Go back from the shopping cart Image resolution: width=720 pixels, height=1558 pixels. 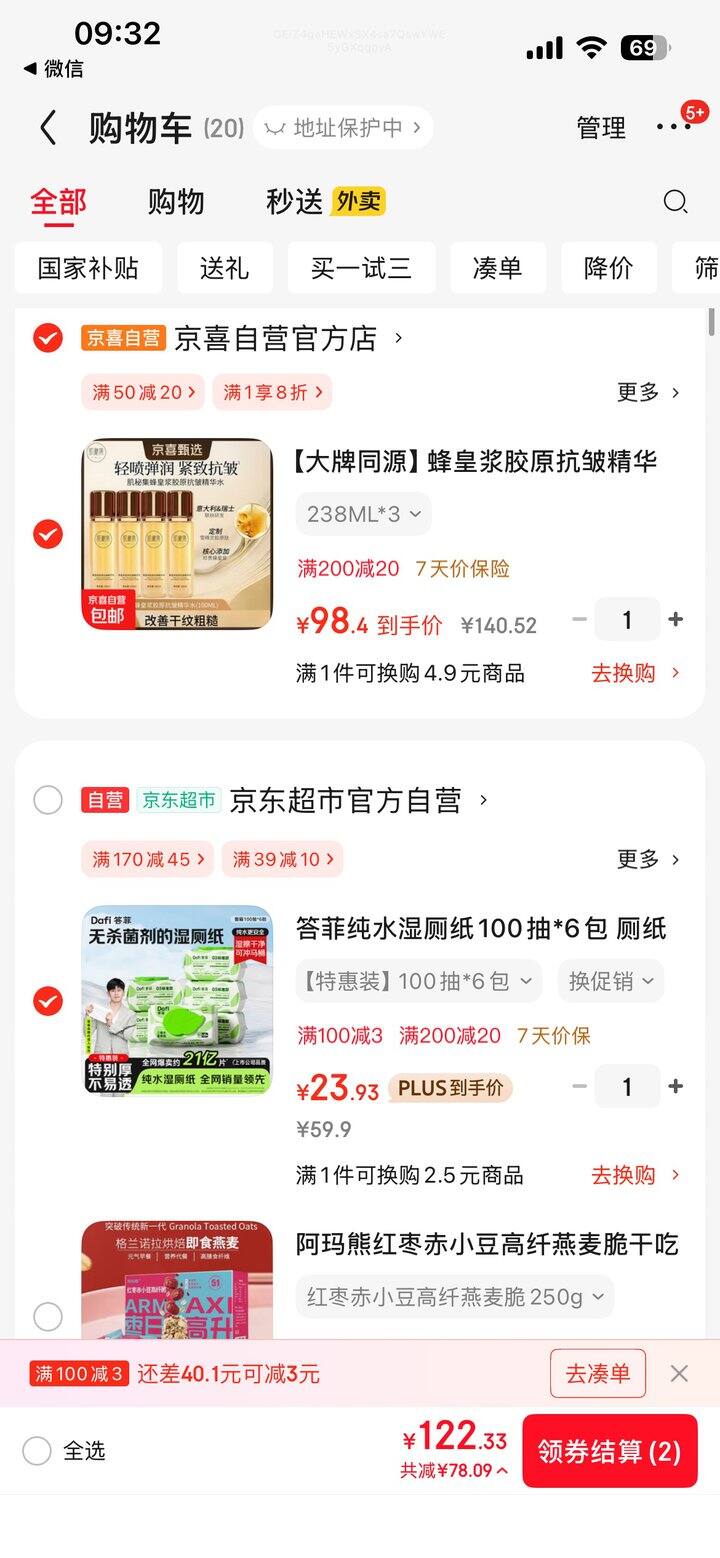click(47, 128)
